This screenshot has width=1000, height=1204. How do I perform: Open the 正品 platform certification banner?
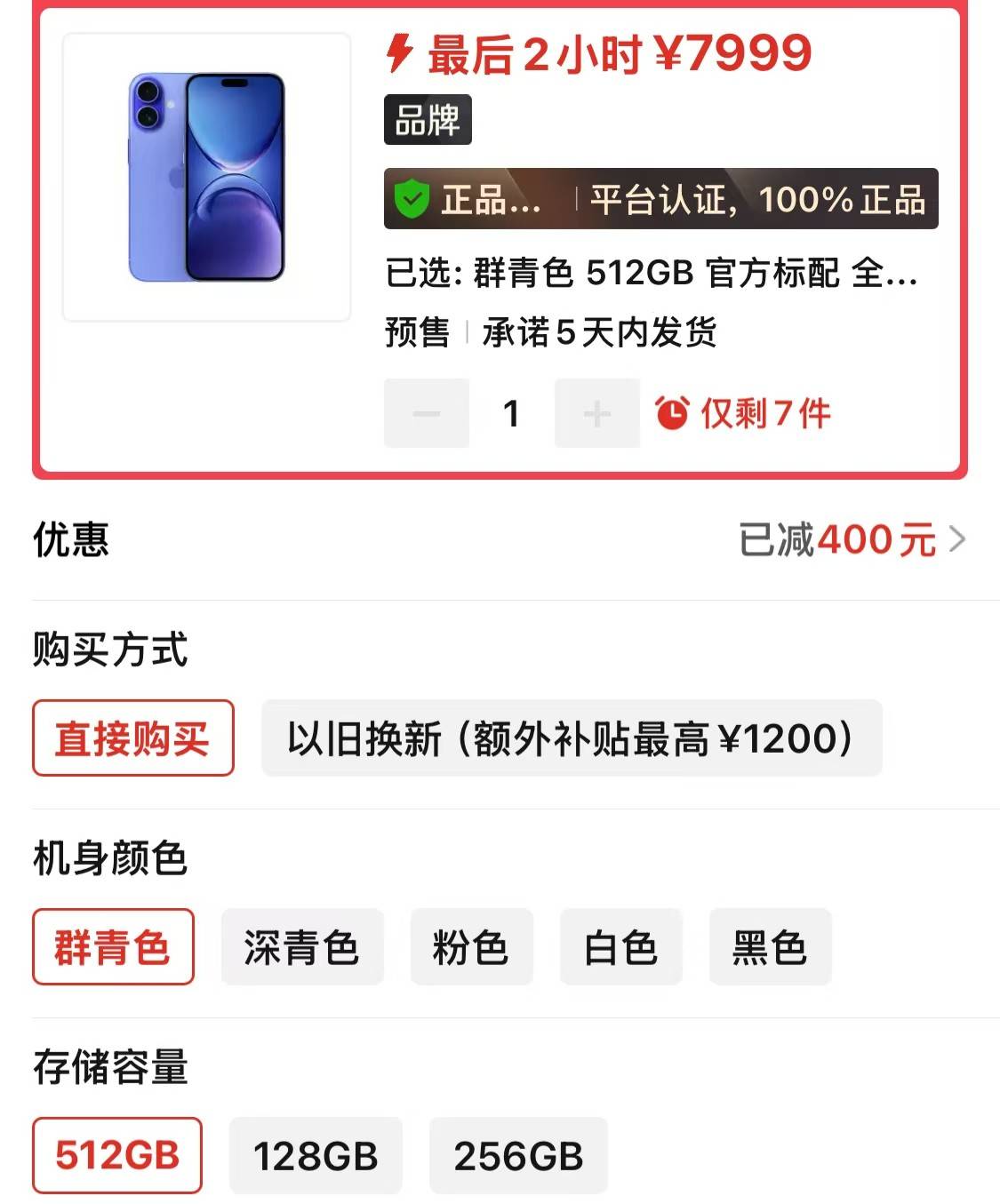(x=660, y=199)
